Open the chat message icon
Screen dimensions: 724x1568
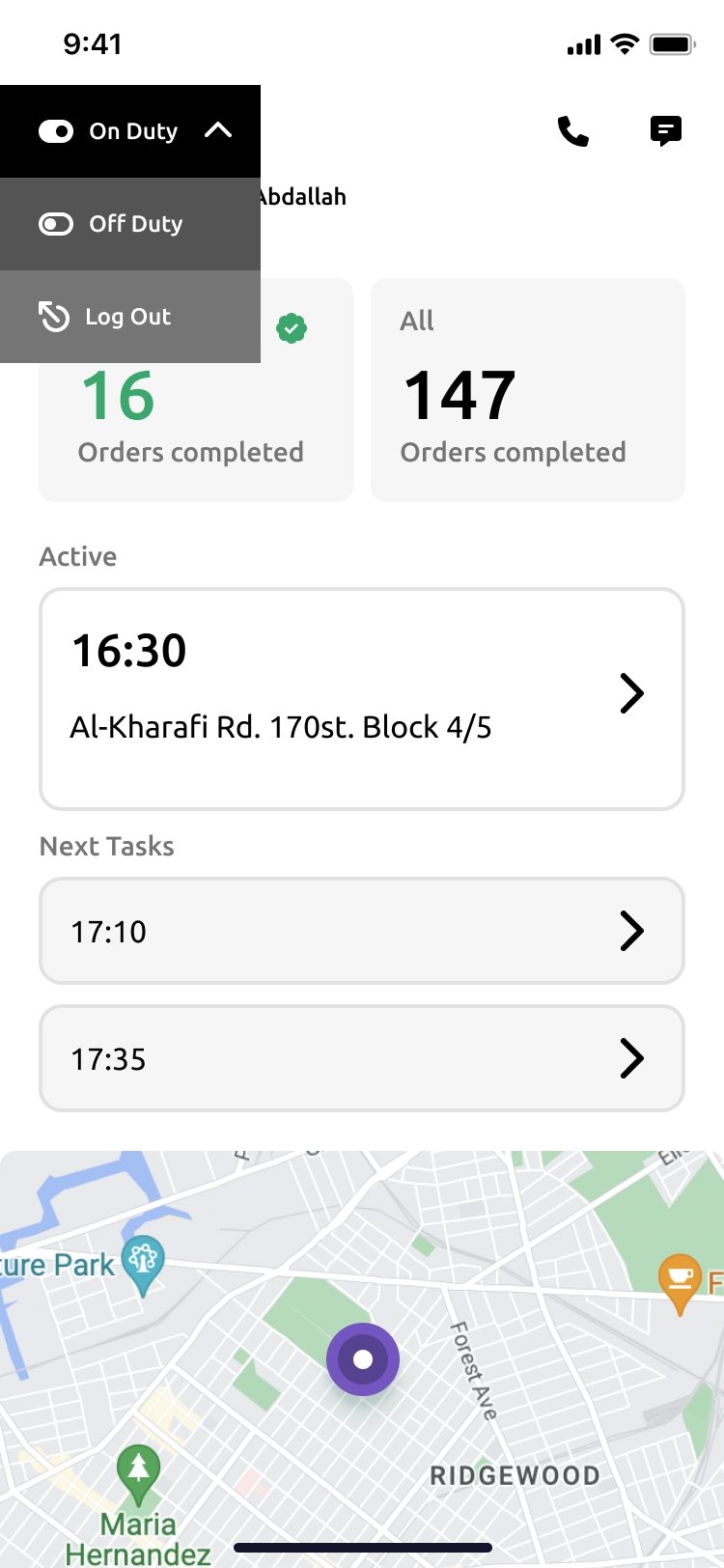[x=666, y=131]
